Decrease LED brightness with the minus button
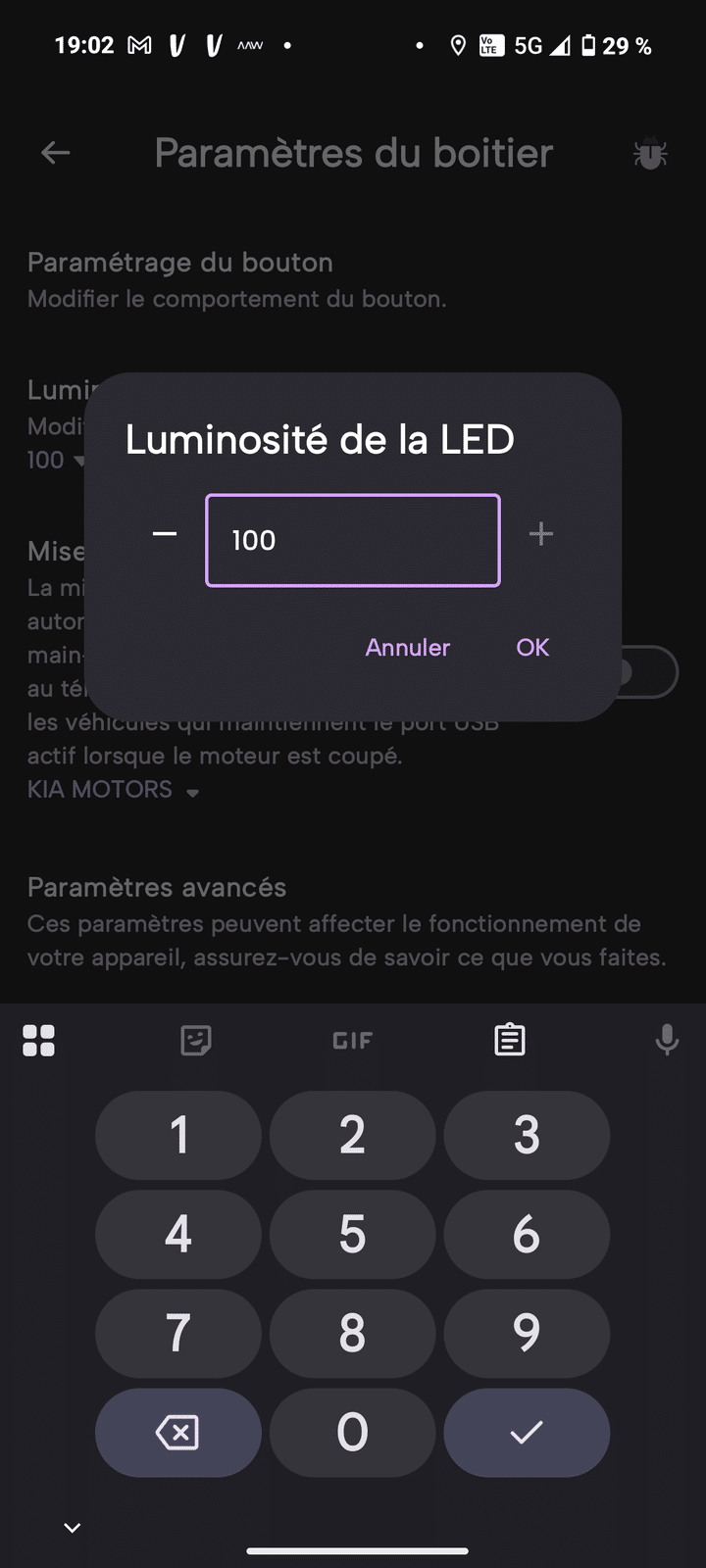This screenshot has width=706, height=1568. pyautogui.click(x=165, y=534)
